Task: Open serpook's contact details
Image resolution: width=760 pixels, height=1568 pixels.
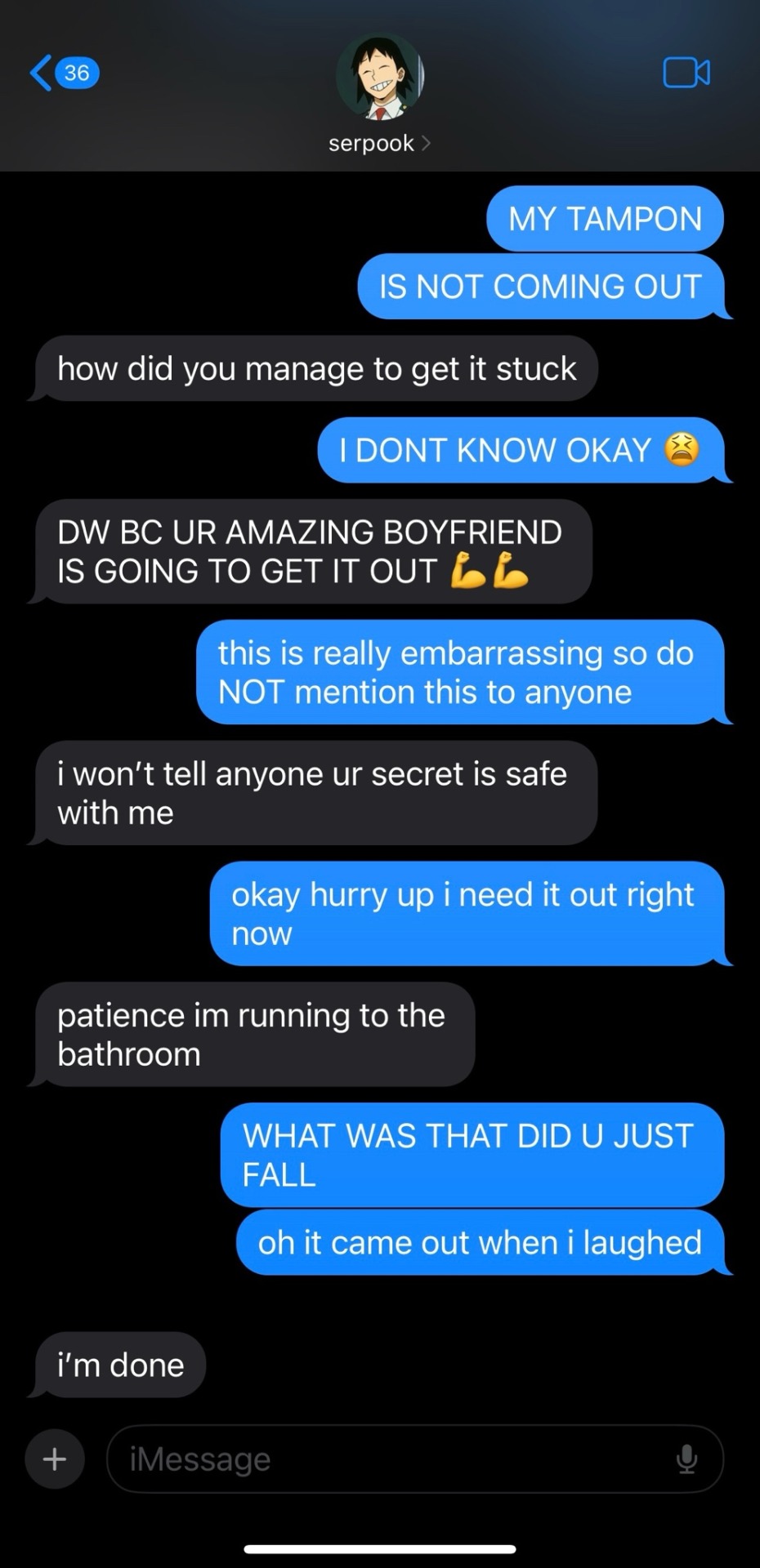Action: tap(379, 143)
